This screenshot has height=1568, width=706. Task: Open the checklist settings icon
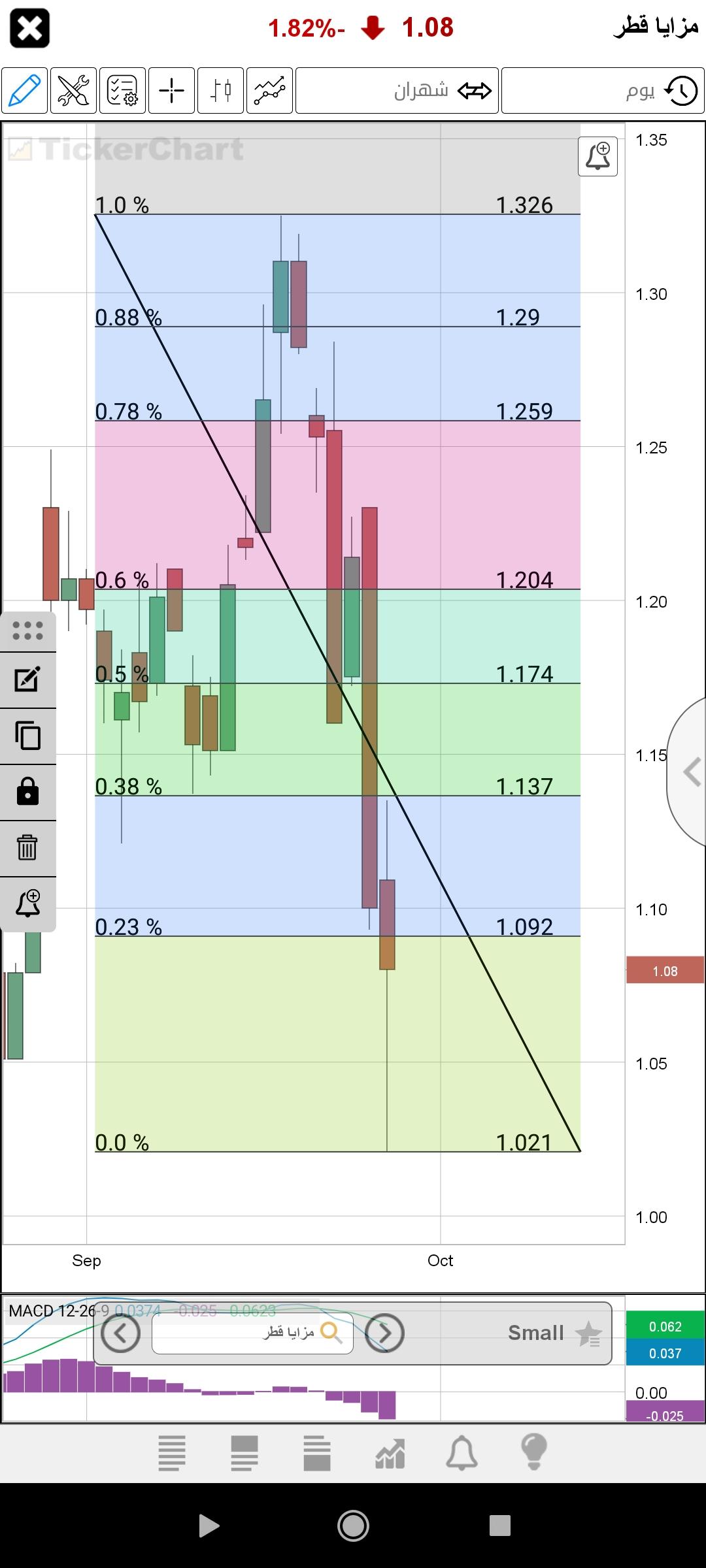tap(122, 90)
